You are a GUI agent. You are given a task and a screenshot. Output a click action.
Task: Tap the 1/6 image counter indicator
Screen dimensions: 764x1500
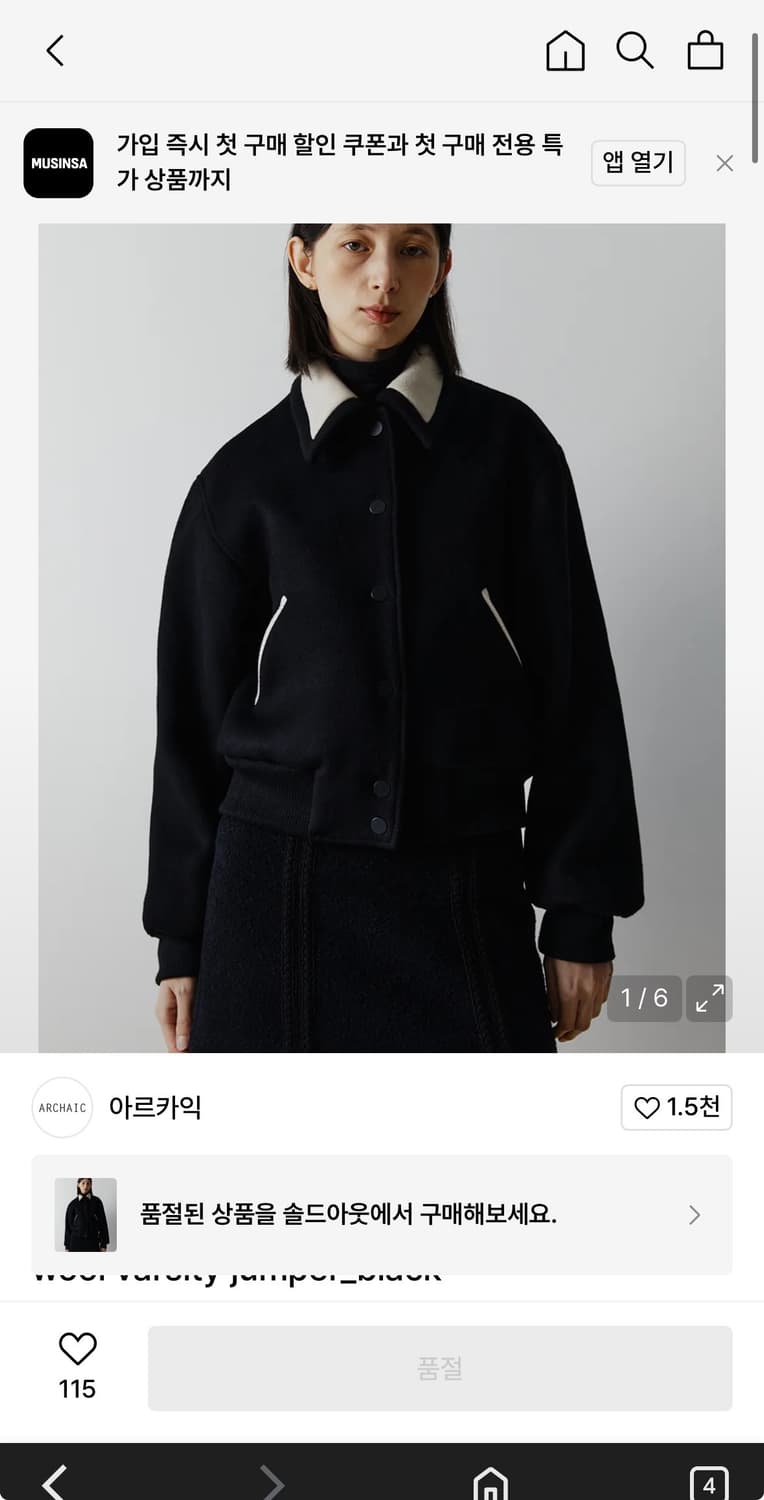click(x=644, y=998)
